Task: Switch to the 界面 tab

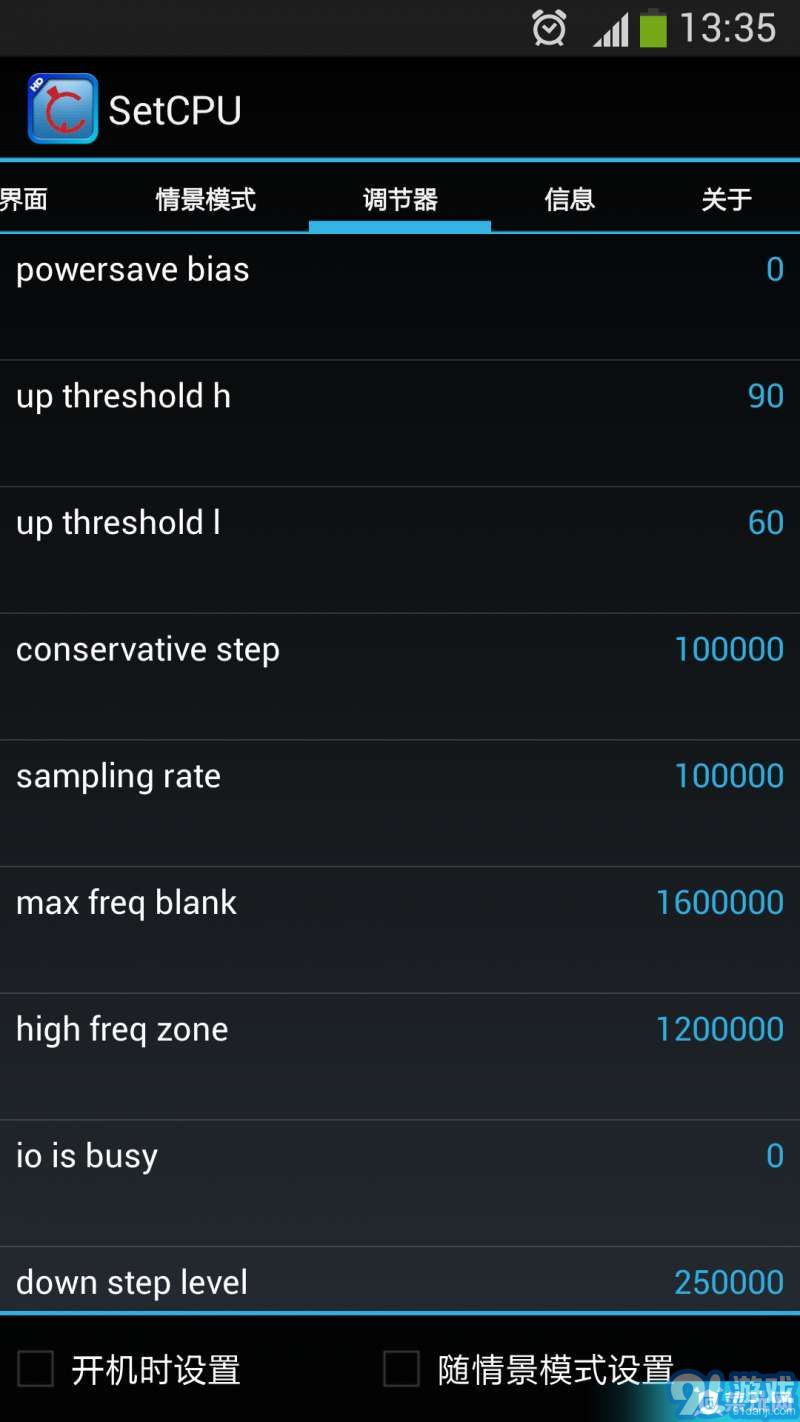Action: coord(24,199)
